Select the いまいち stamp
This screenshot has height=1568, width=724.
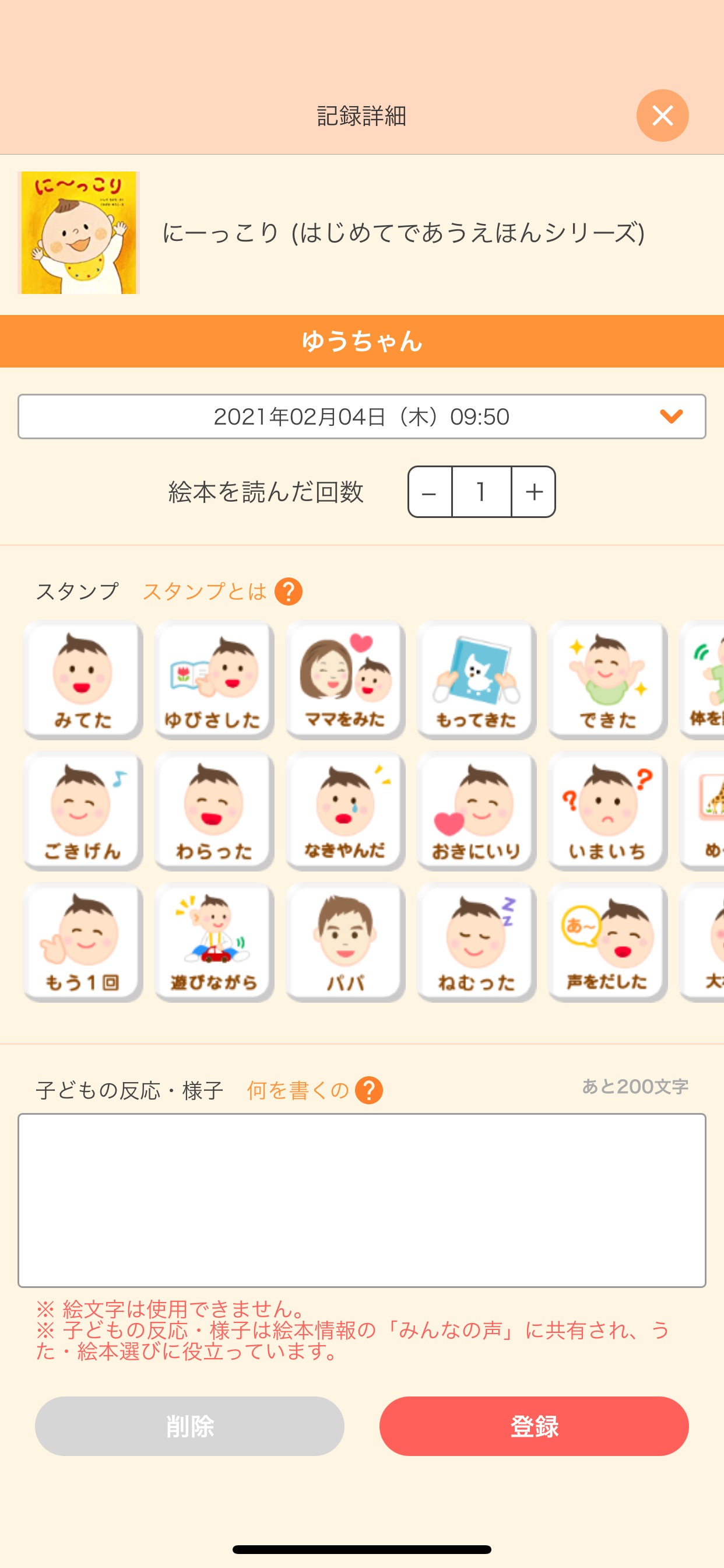pyautogui.click(x=607, y=811)
